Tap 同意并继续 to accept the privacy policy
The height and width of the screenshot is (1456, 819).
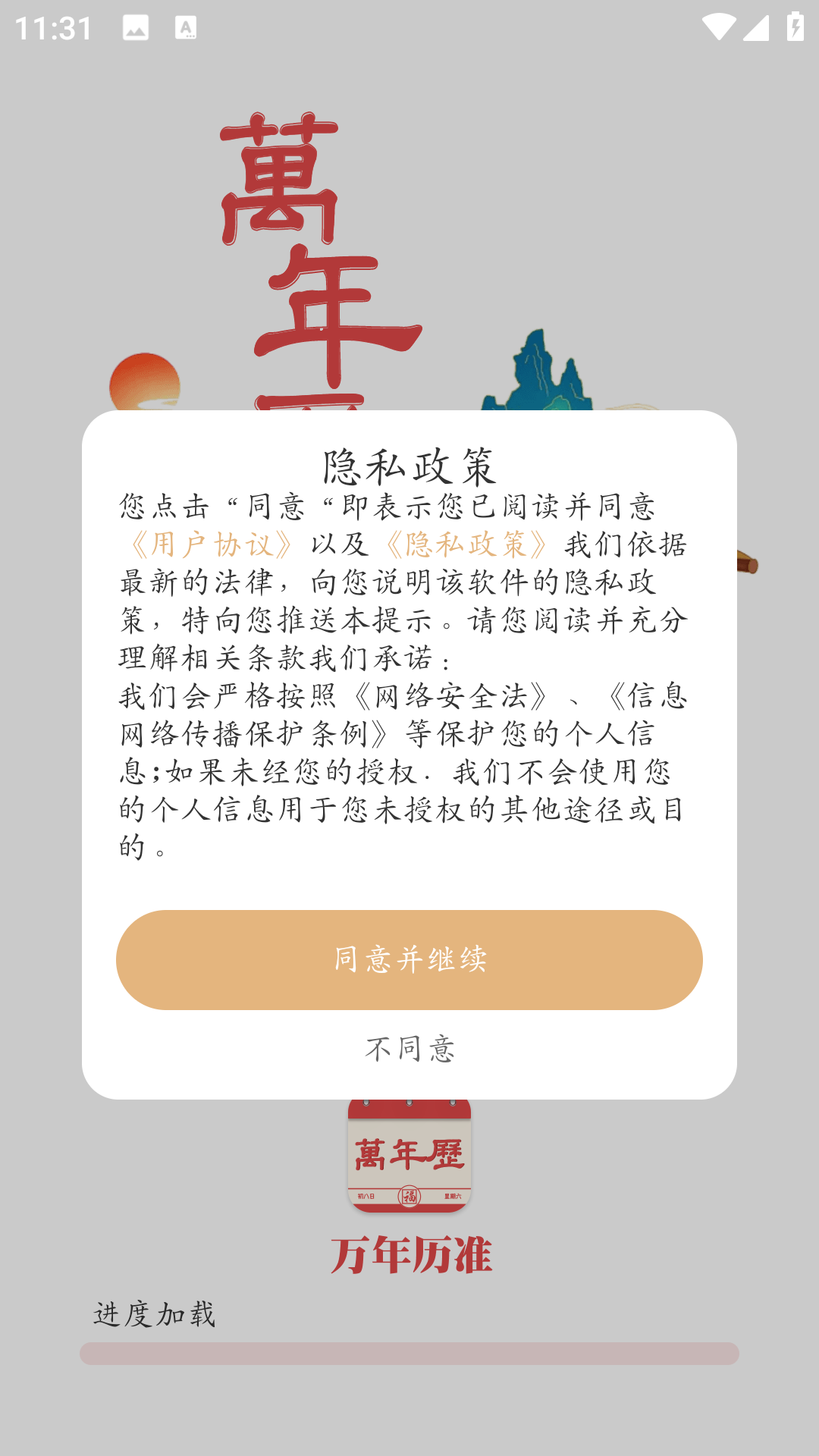[409, 959]
